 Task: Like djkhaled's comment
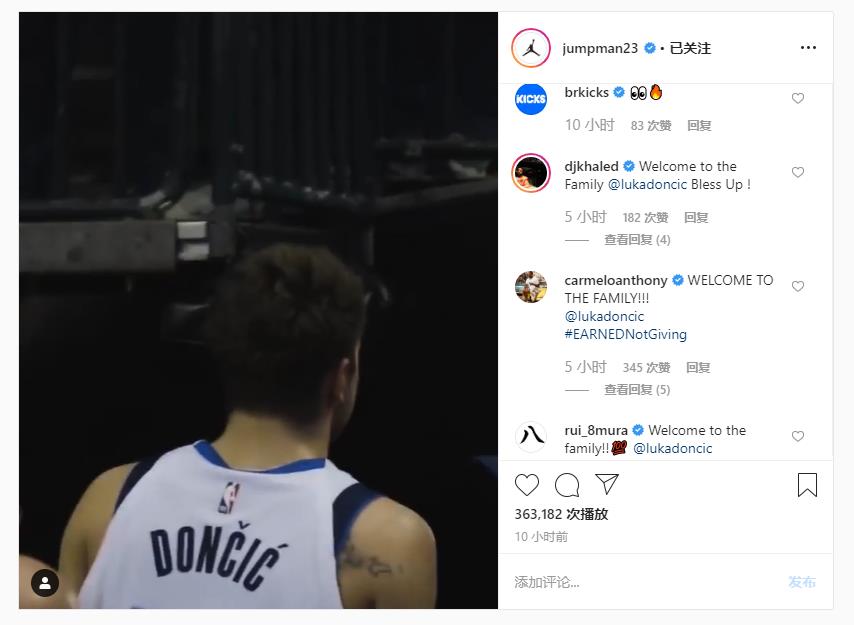pyautogui.click(x=798, y=173)
